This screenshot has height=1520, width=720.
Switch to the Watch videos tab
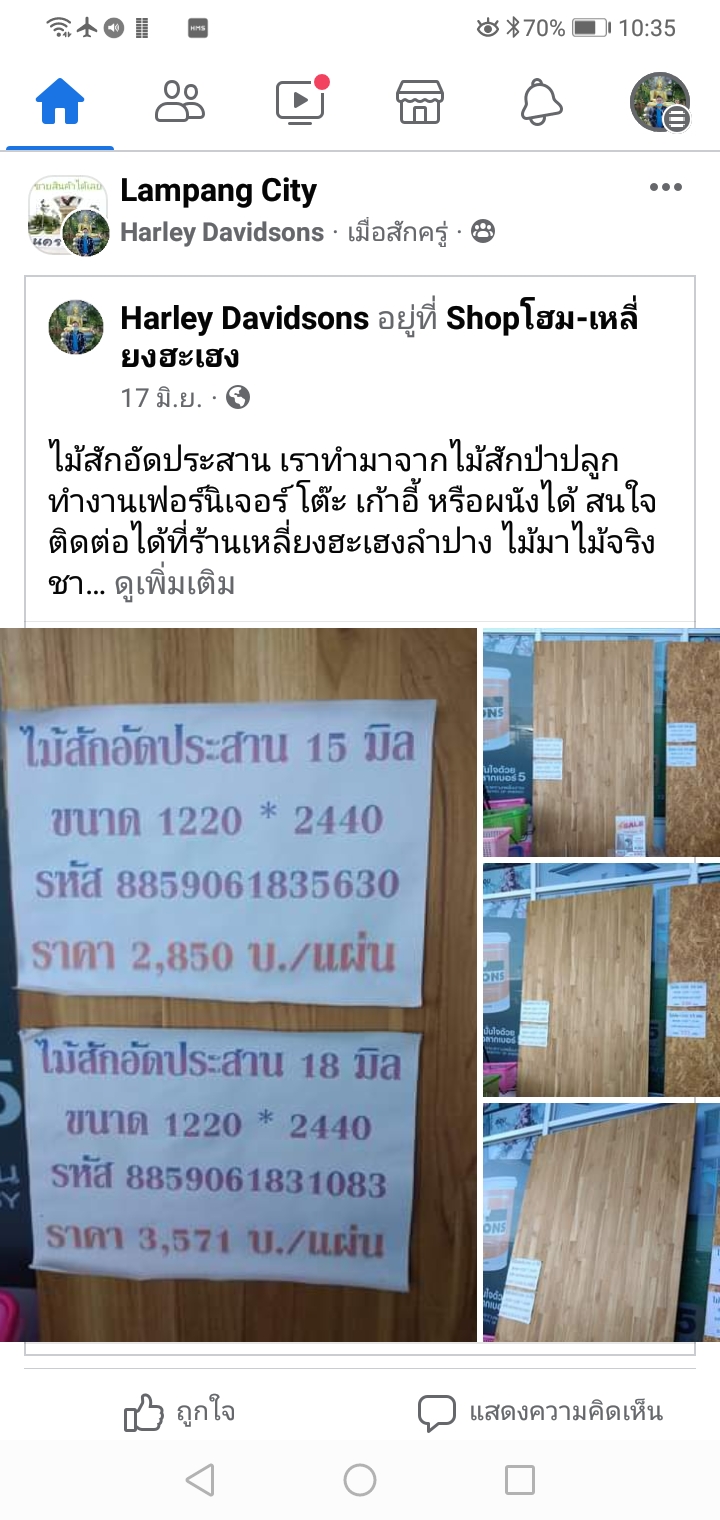300,101
